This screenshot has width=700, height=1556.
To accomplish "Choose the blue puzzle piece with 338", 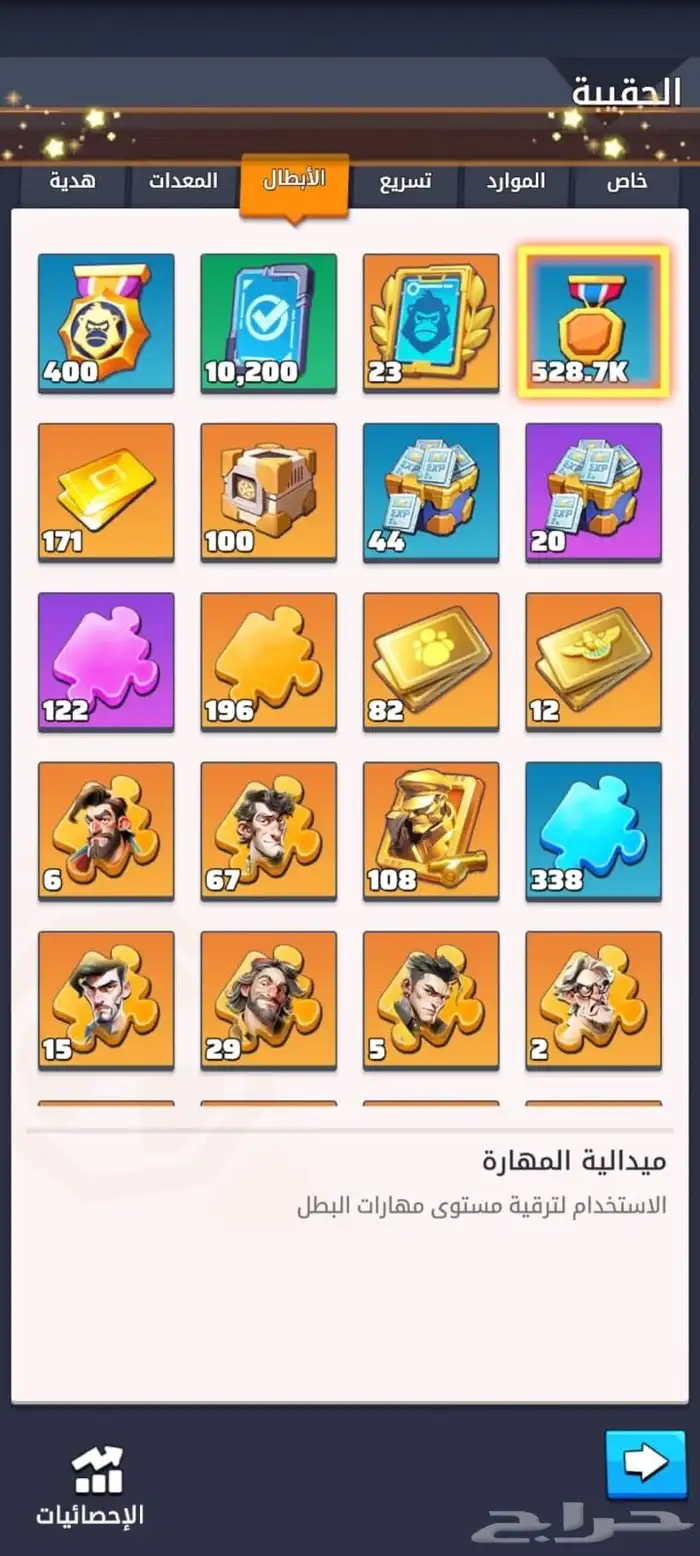I will pos(593,830).
